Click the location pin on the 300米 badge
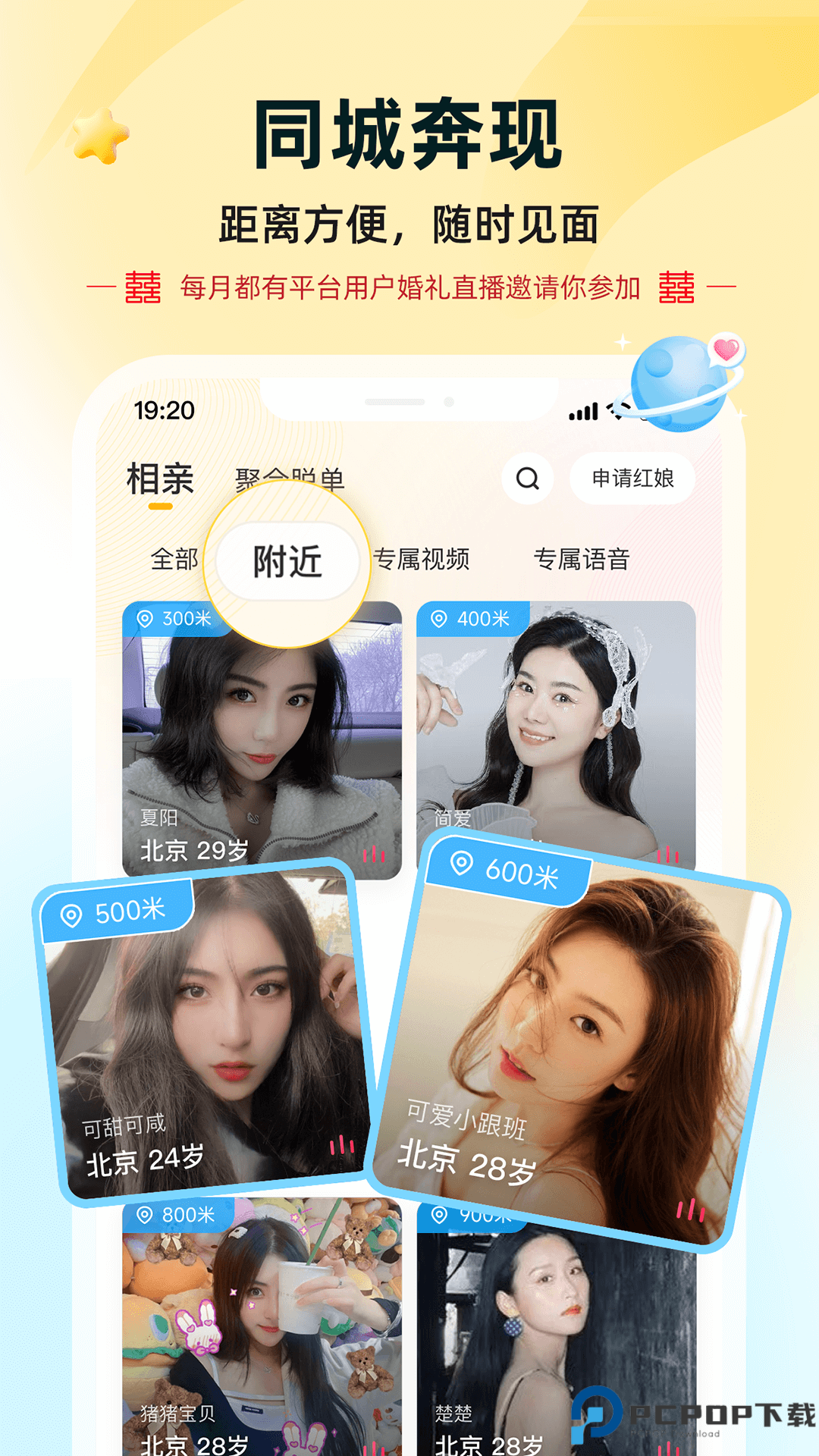The height and width of the screenshot is (1456, 819). (146, 620)
